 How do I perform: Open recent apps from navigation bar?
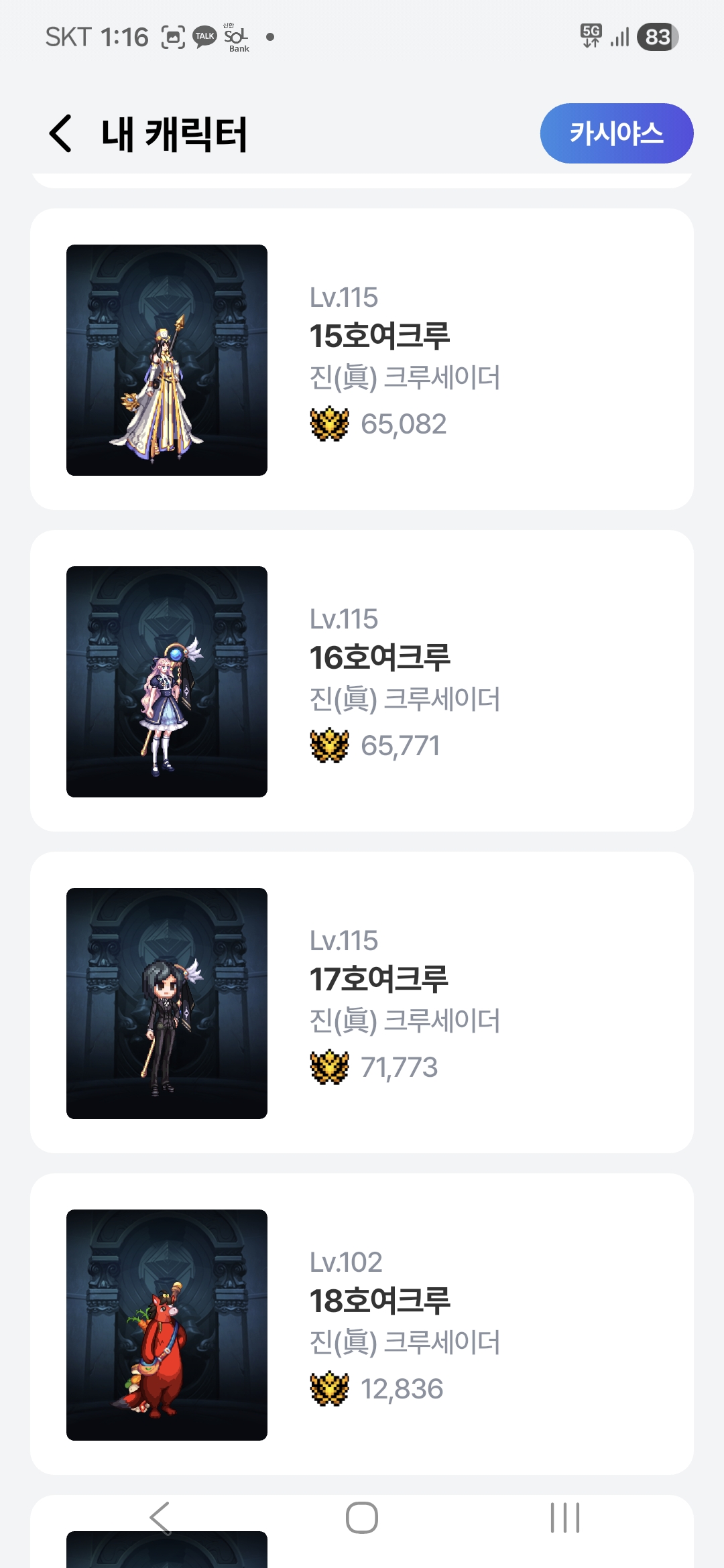(x=564, y=1518)
